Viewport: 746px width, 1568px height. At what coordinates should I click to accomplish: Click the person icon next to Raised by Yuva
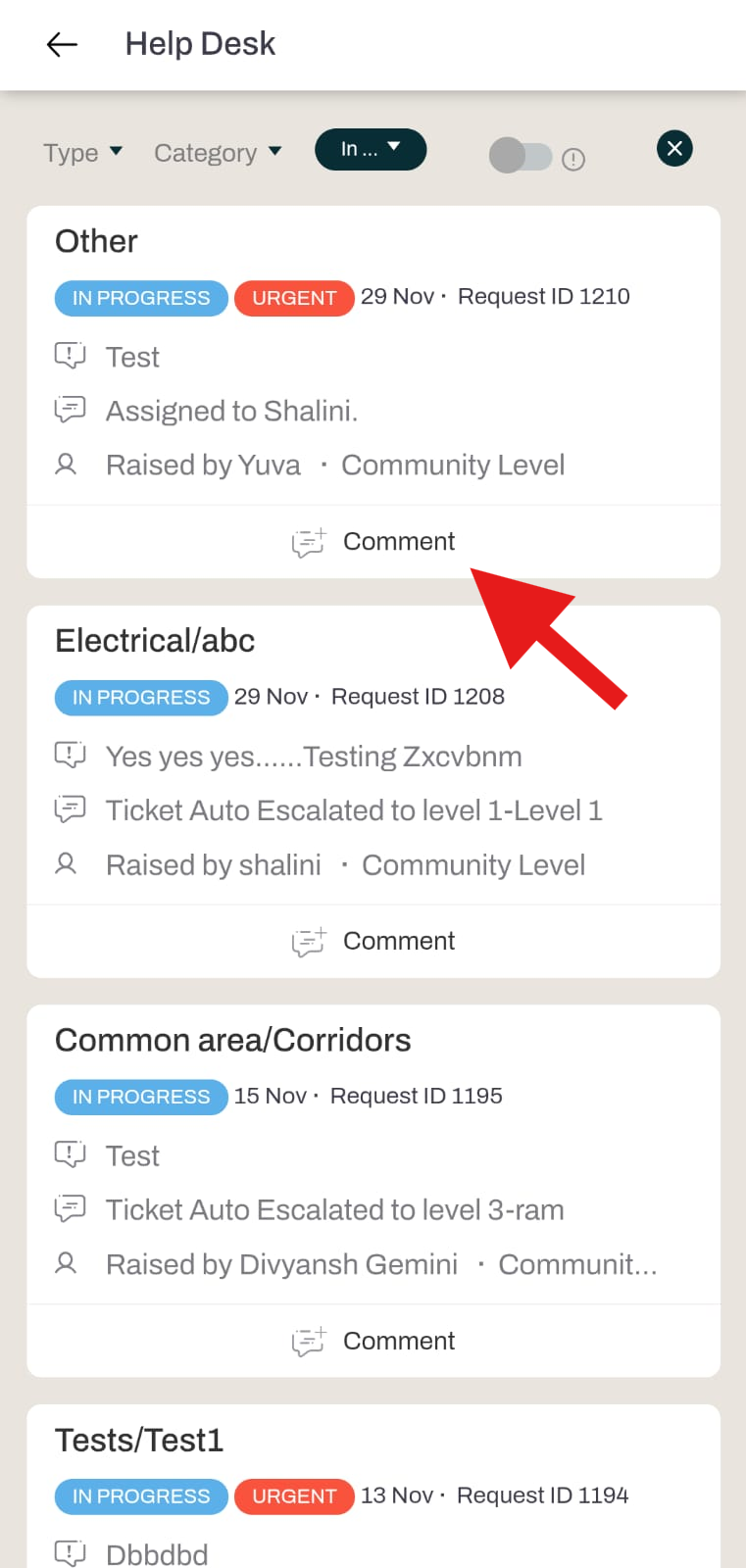point(67,465)
